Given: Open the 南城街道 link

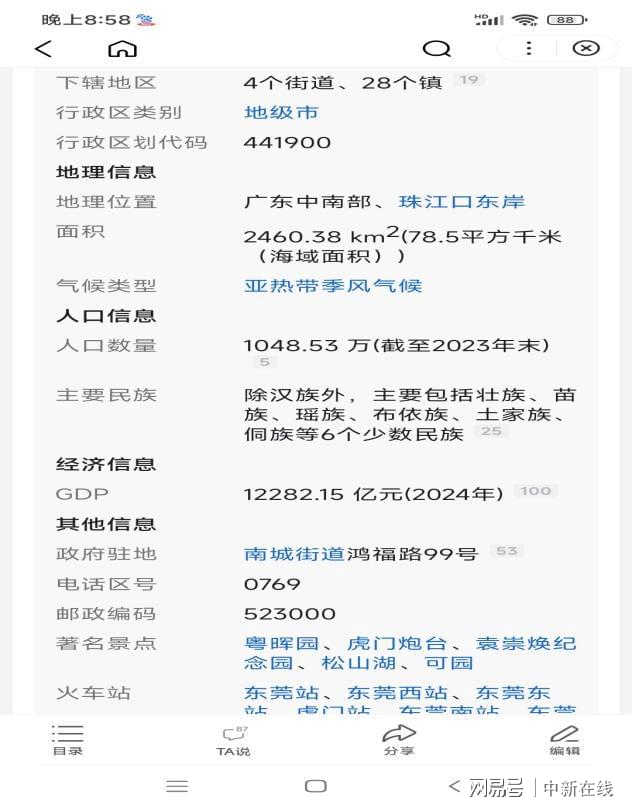Looking at the screenshot, I should click(x=294, y=554).
